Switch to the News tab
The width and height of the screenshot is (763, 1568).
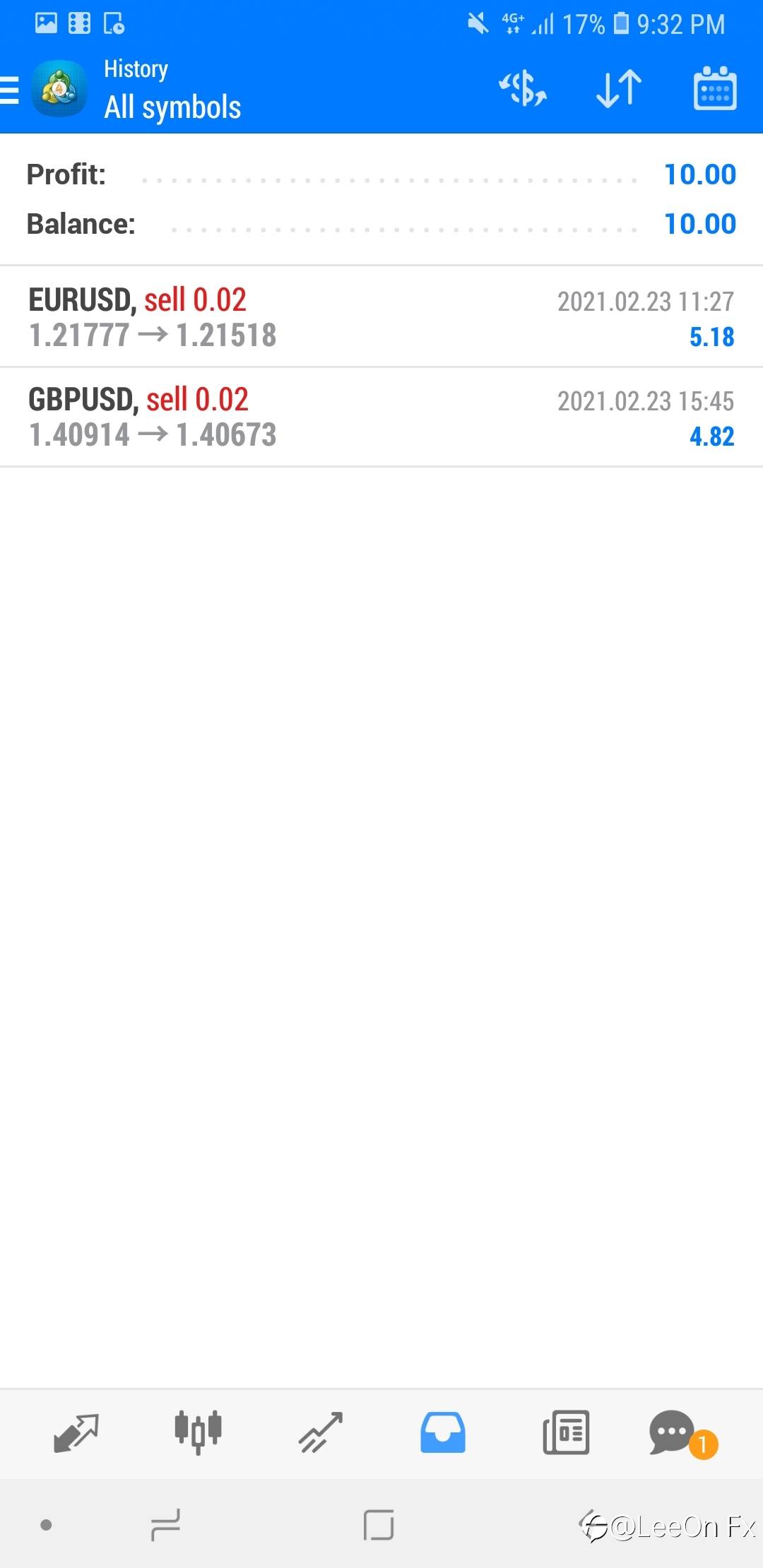coord(566,1433)
